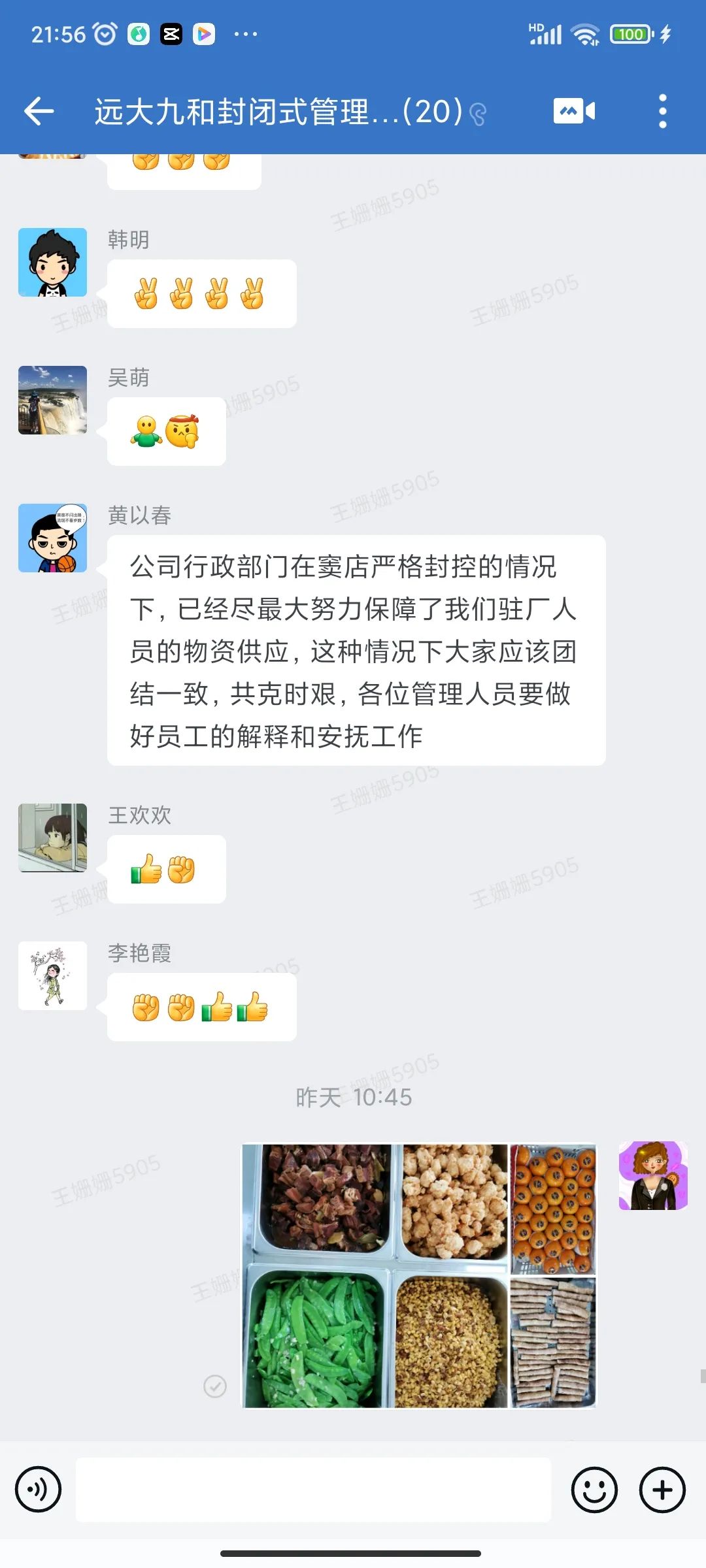Start a video meeting call
This screenshot has height=1568, width=706.
574,111
